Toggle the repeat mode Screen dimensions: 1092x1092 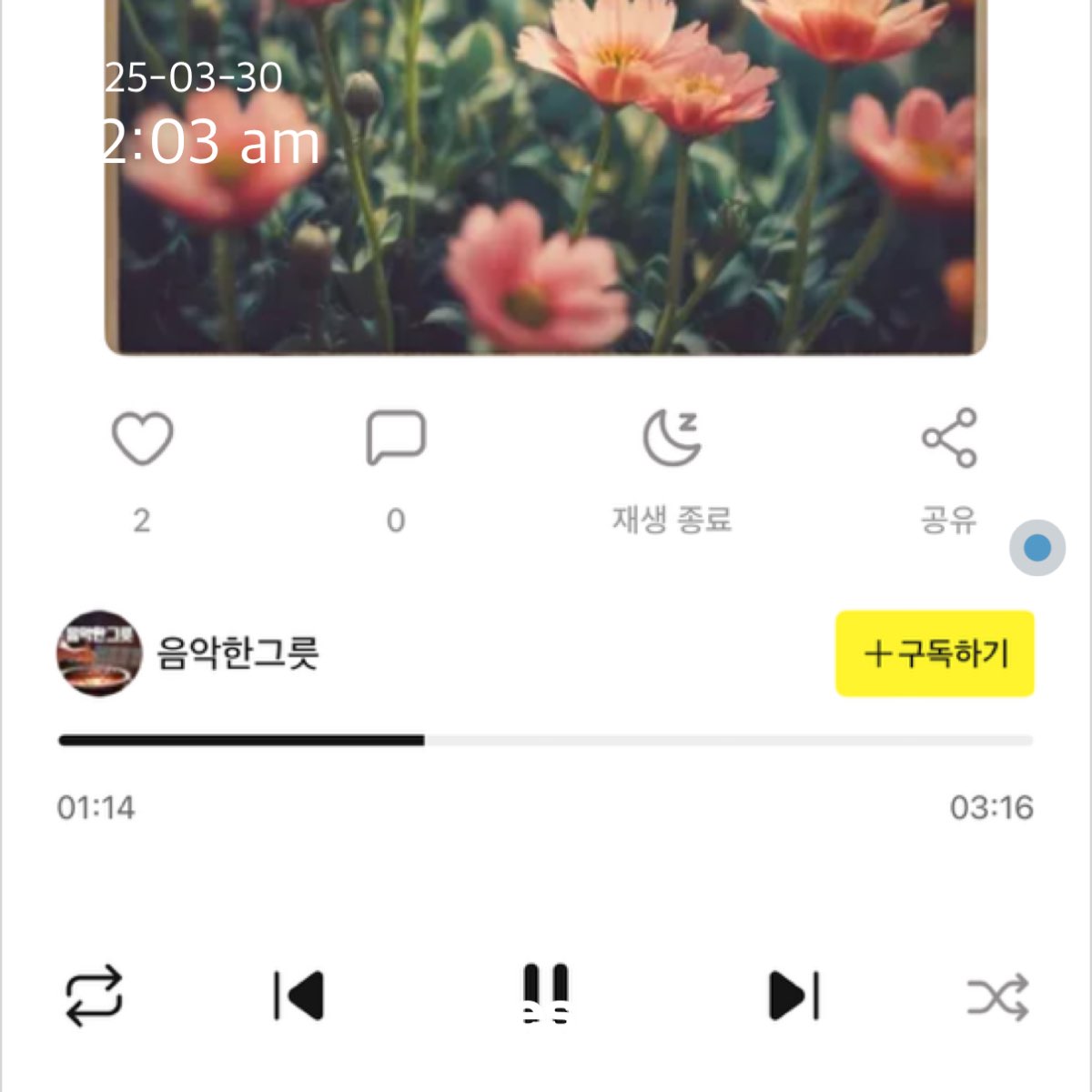pyautogui.click(x=94, y=996)
